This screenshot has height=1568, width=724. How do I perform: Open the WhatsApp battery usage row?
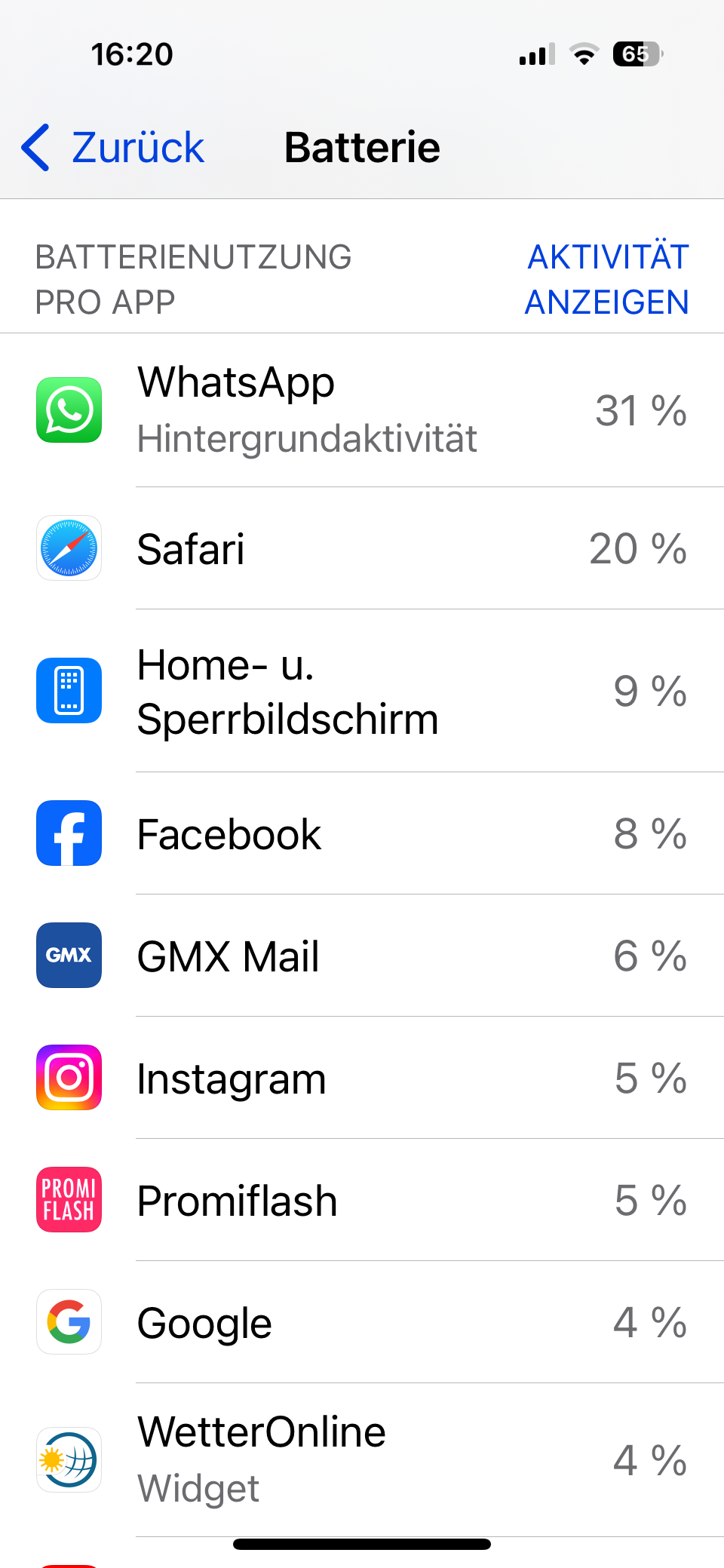coord(362,410)
